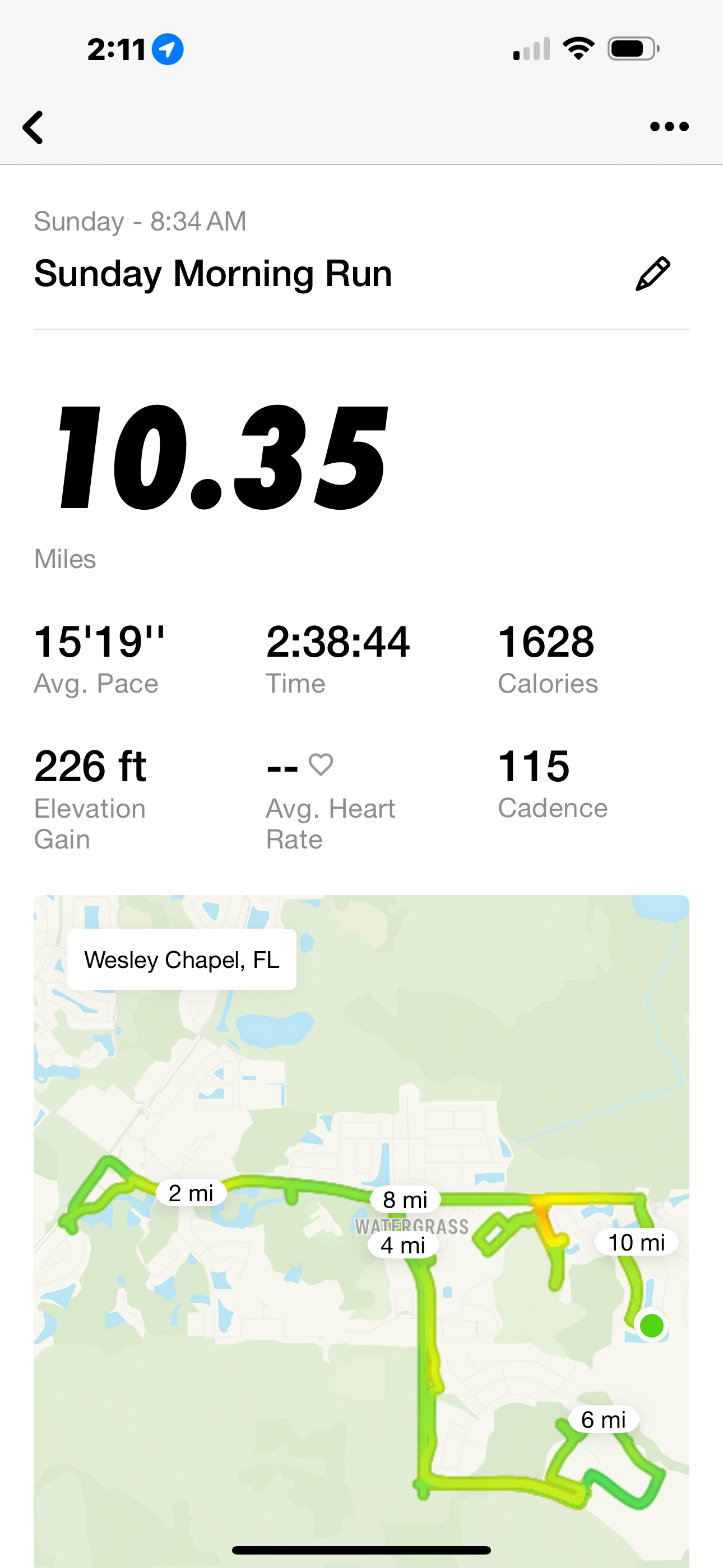The width and height of the screenshot is (723, 1568).
Task: Open the three-dot overflow menu
Action: [669, 127]
